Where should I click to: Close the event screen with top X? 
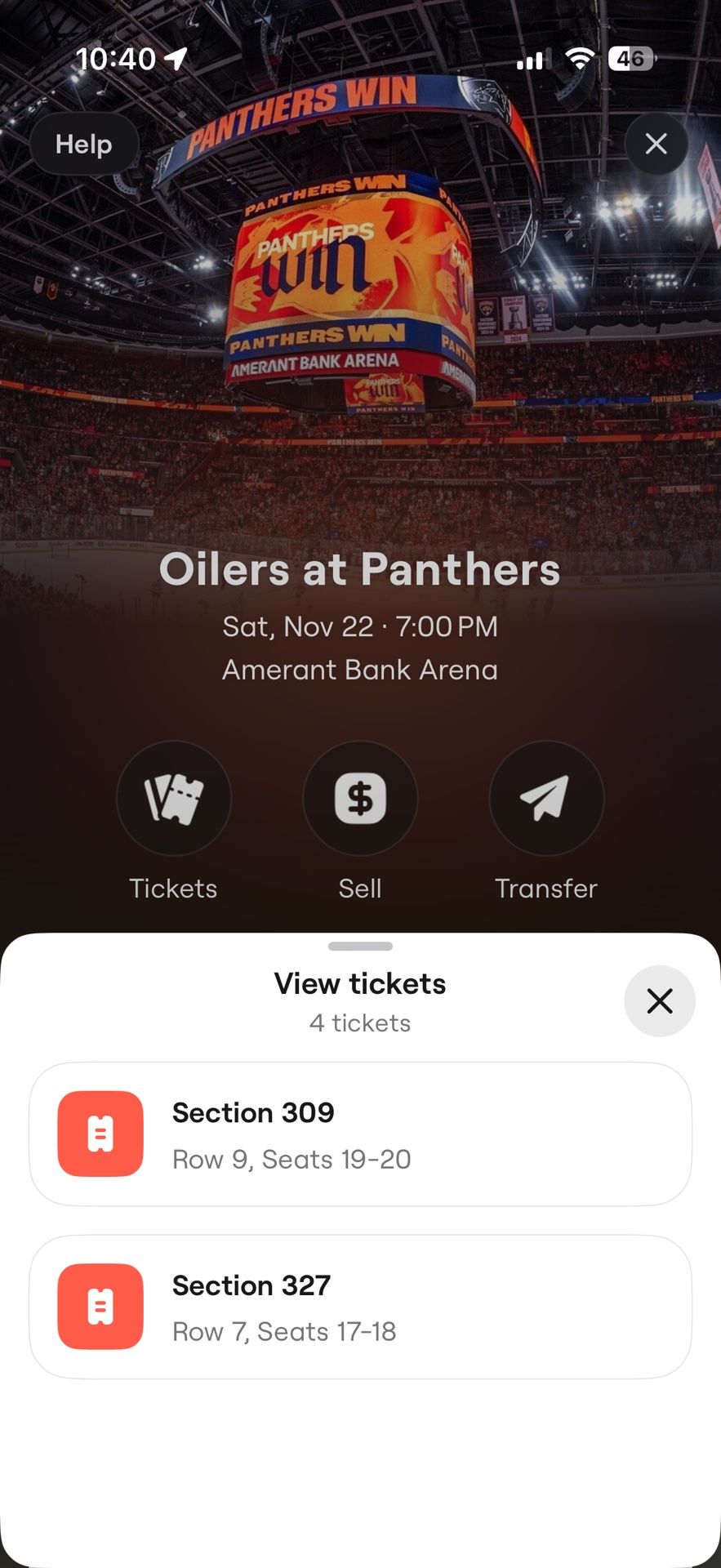656,144
